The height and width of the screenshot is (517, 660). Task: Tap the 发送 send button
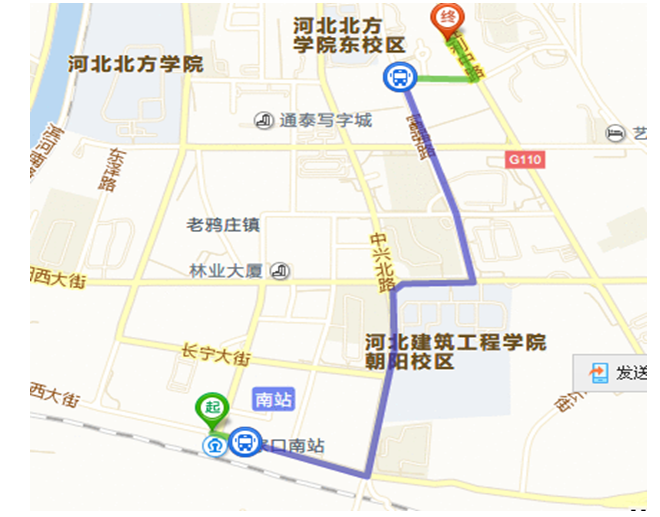[618, 373]
